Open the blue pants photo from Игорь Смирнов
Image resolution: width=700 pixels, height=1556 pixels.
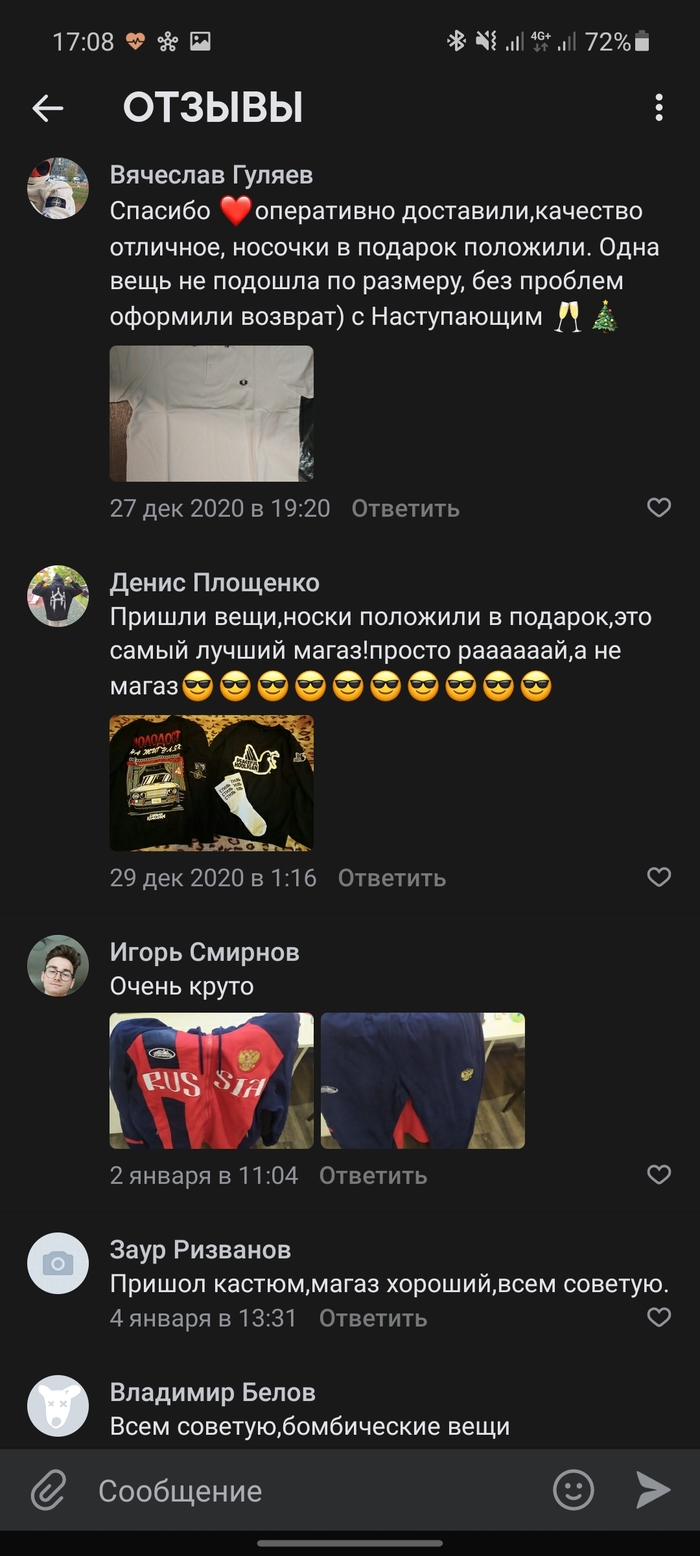(422, 1081)
